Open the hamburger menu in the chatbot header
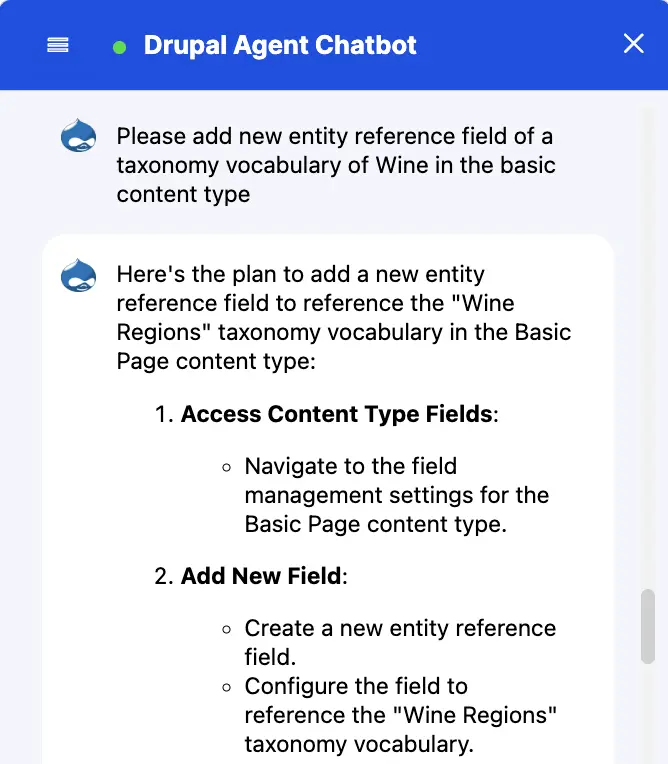This screenshot has width=668, height=764. [x=58, y=45]
